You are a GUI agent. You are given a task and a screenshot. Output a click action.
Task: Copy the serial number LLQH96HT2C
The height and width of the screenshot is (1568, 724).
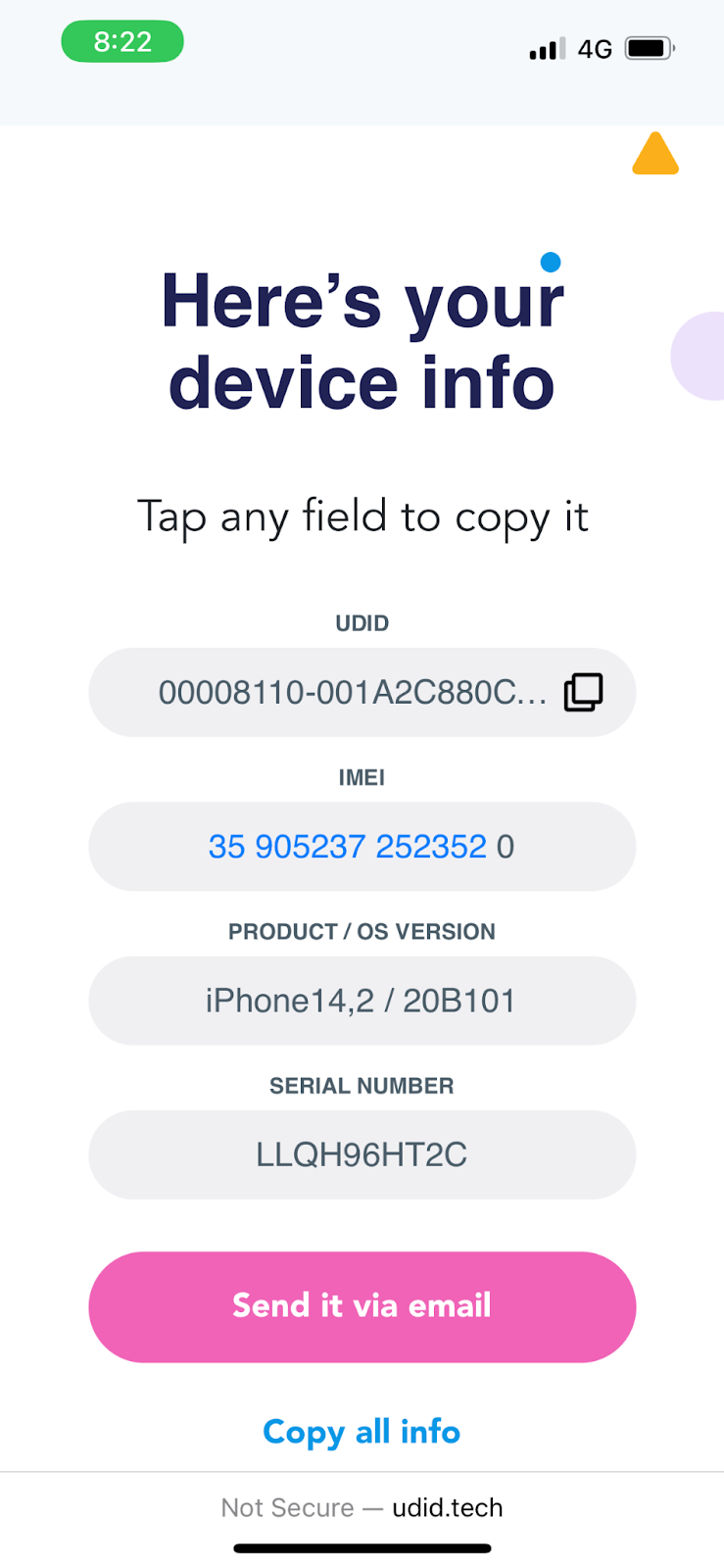pos(362,1154)
